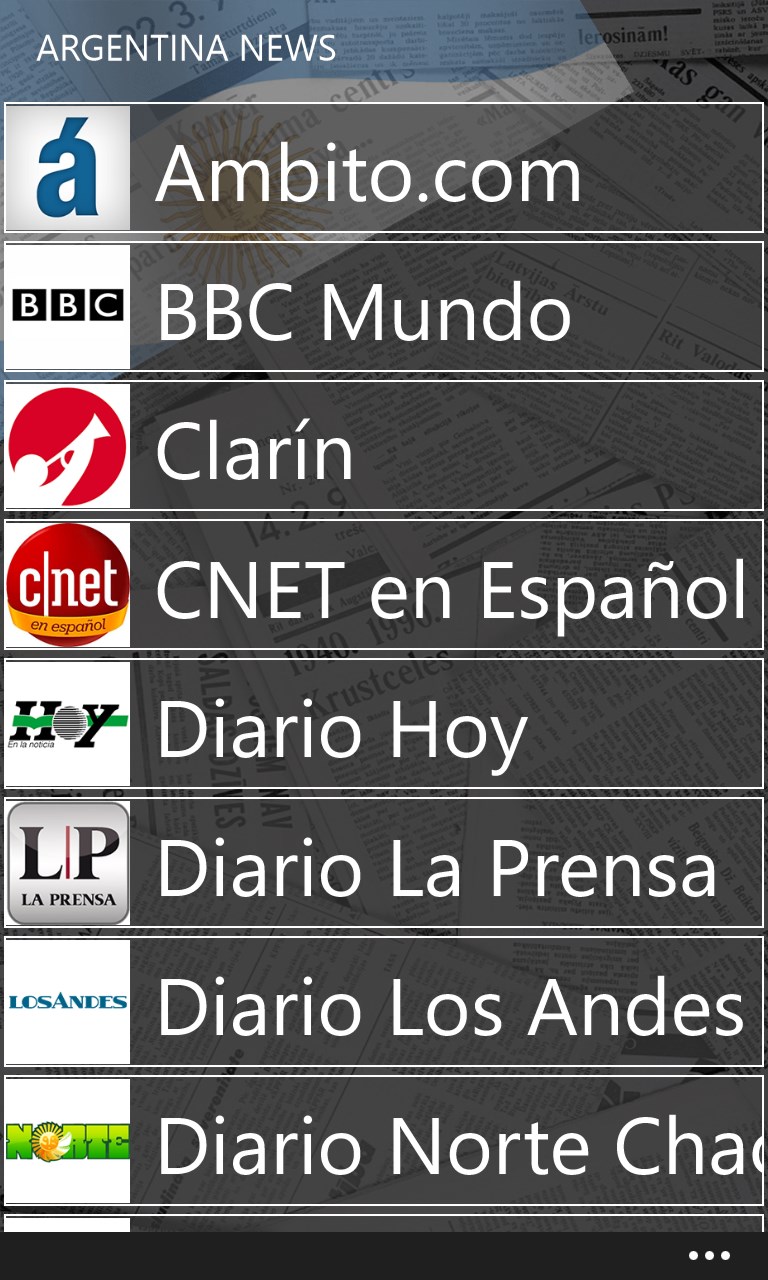
Task: Open Clarín newspaper
Action: click(384, 446)
